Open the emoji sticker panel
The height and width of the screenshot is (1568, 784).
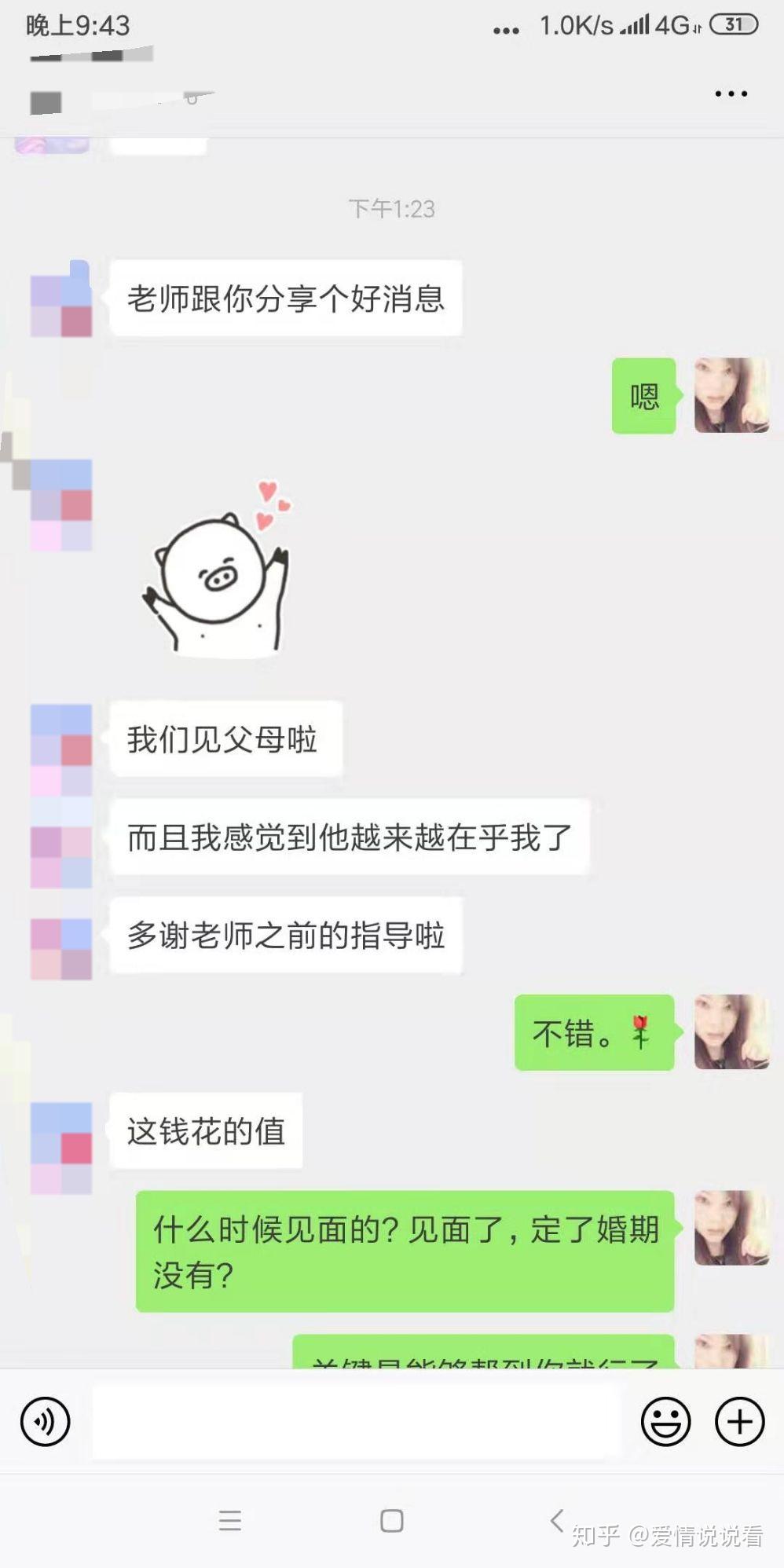tap(665, 1421)
